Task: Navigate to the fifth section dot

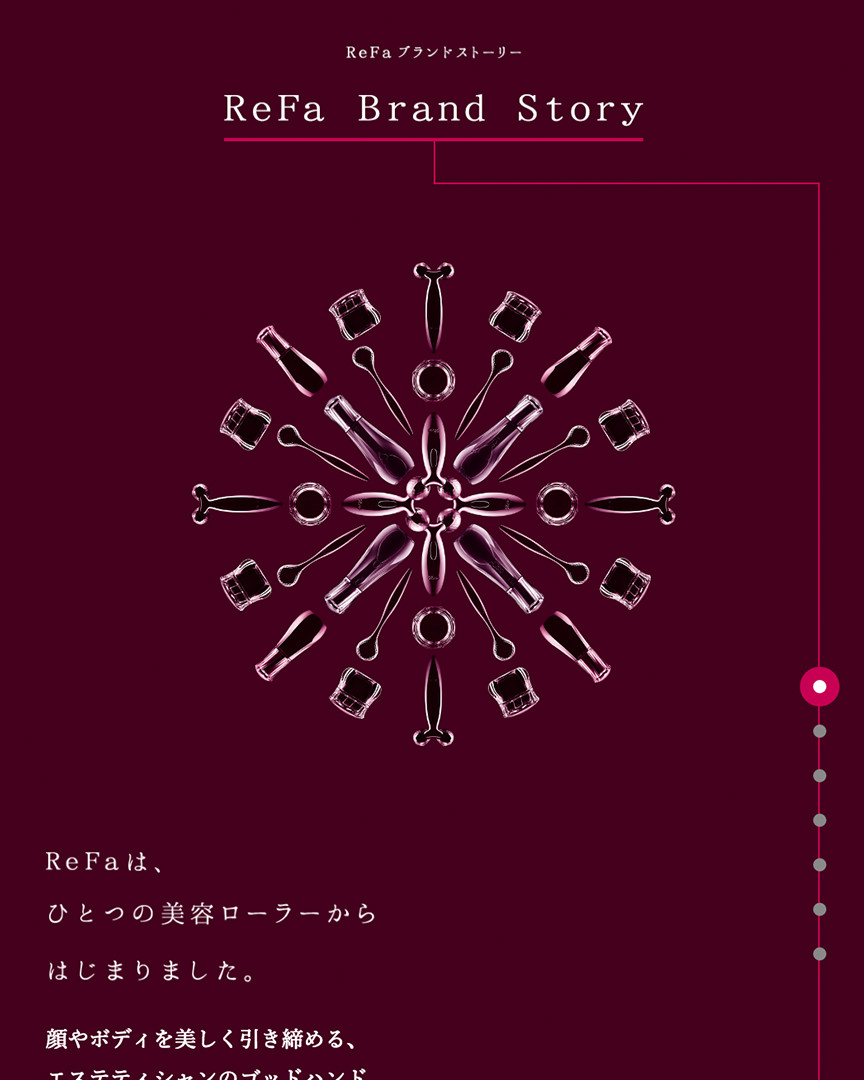Action: [x=819, y=865]
